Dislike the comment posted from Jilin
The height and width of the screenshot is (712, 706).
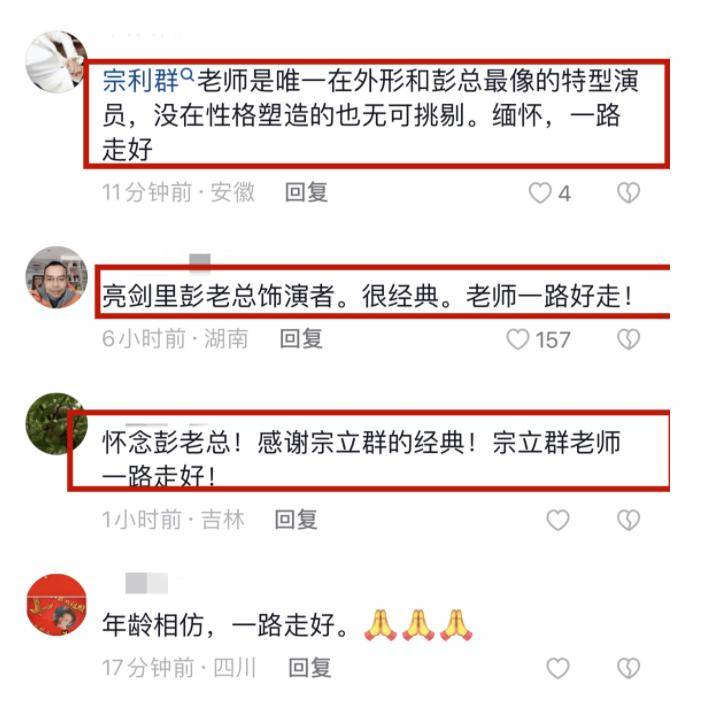(627, 520)
